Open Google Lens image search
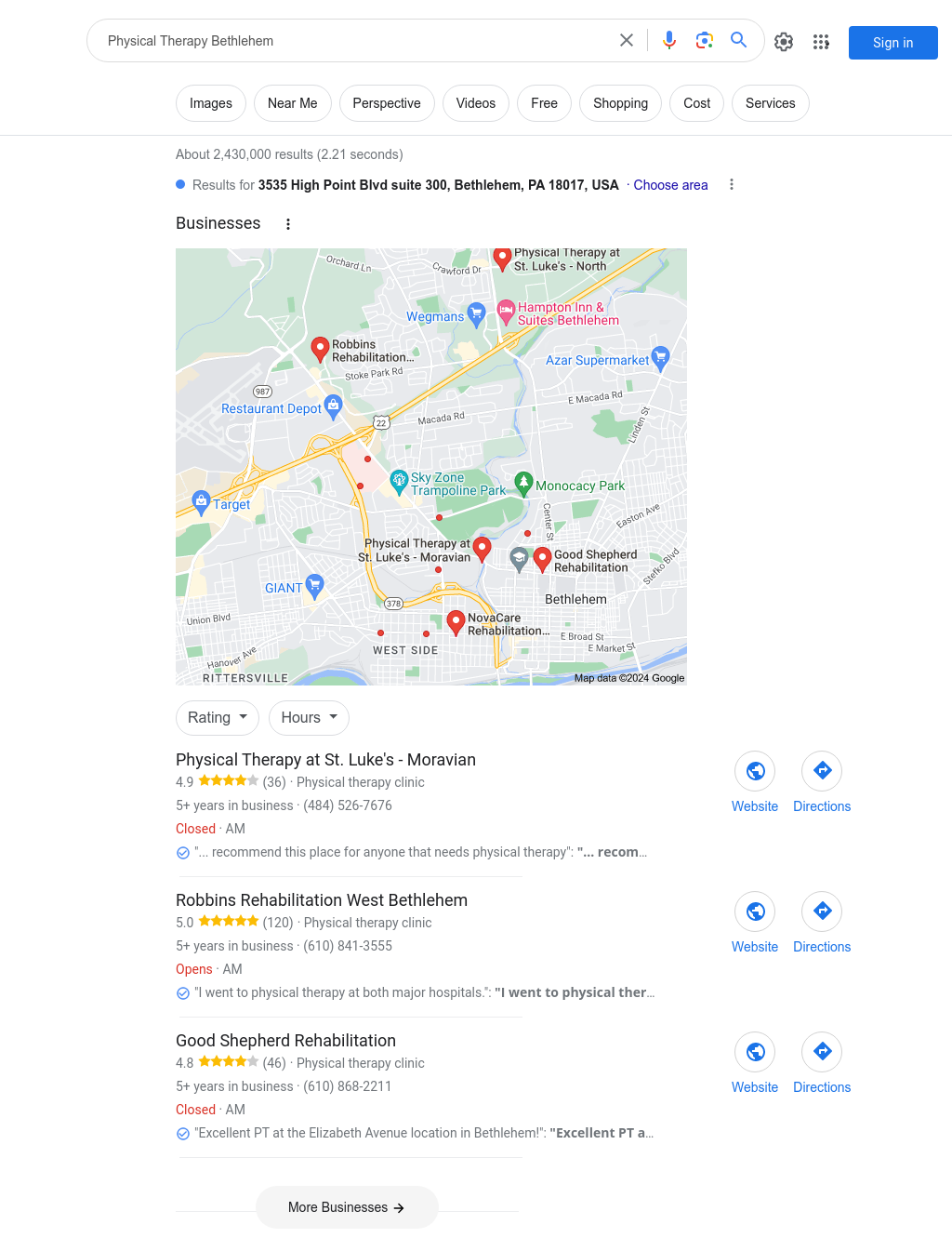The height and width of the screenshot is (1251, 952). pyautogui.click(x=705, y=40)
